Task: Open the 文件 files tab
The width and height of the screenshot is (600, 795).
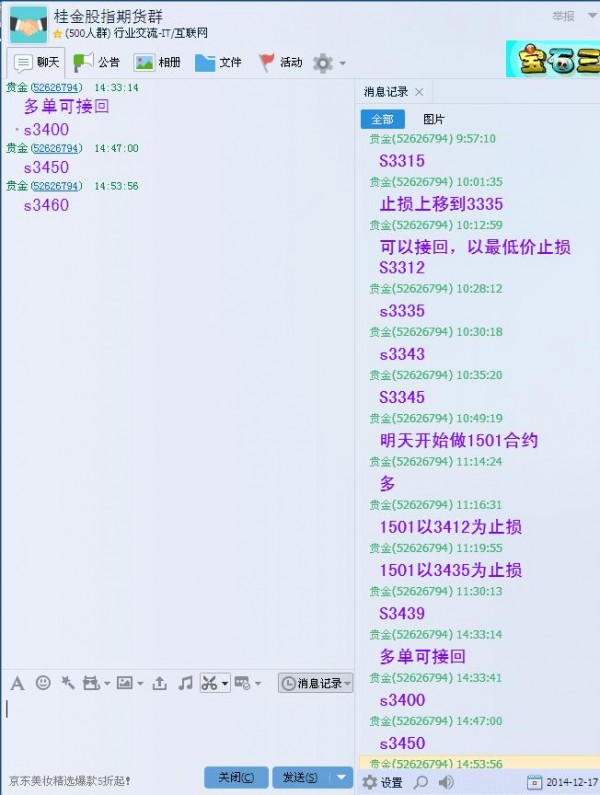Action: 218,62
